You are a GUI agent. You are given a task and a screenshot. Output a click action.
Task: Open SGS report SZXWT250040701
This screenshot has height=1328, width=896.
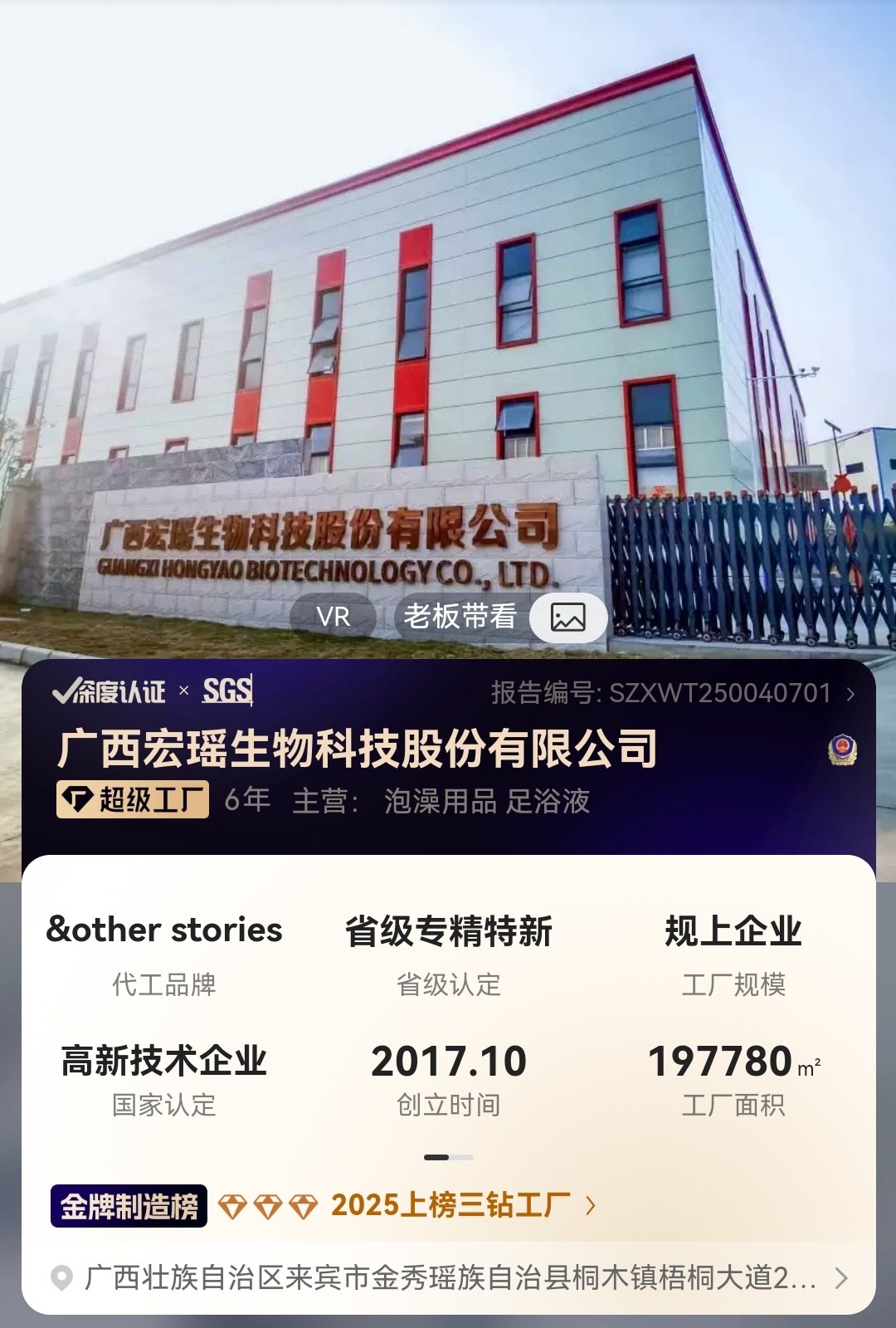[x=672, y=693]
